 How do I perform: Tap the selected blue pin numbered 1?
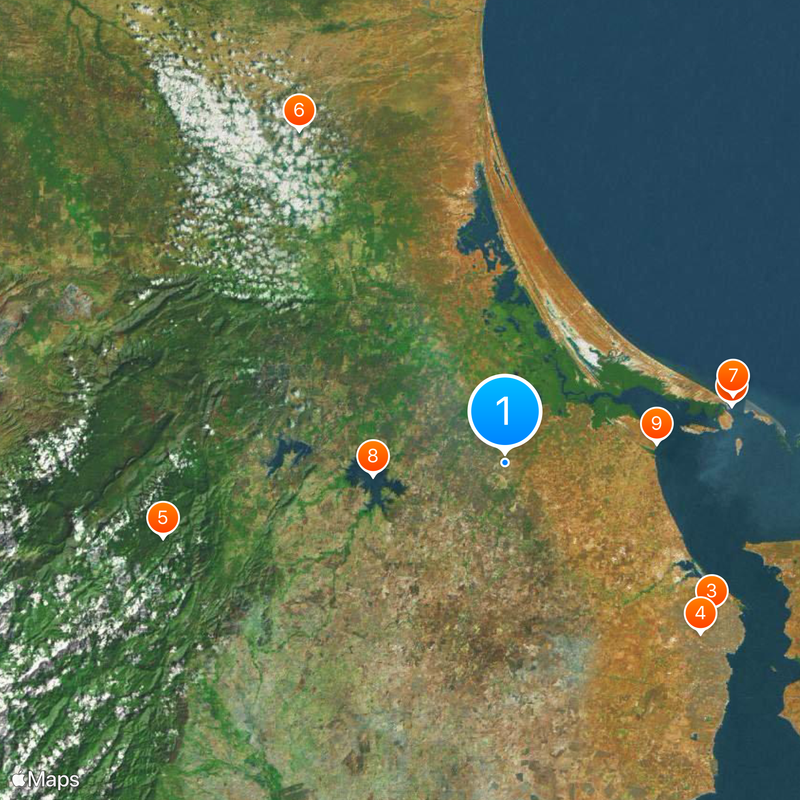point(505,410)
